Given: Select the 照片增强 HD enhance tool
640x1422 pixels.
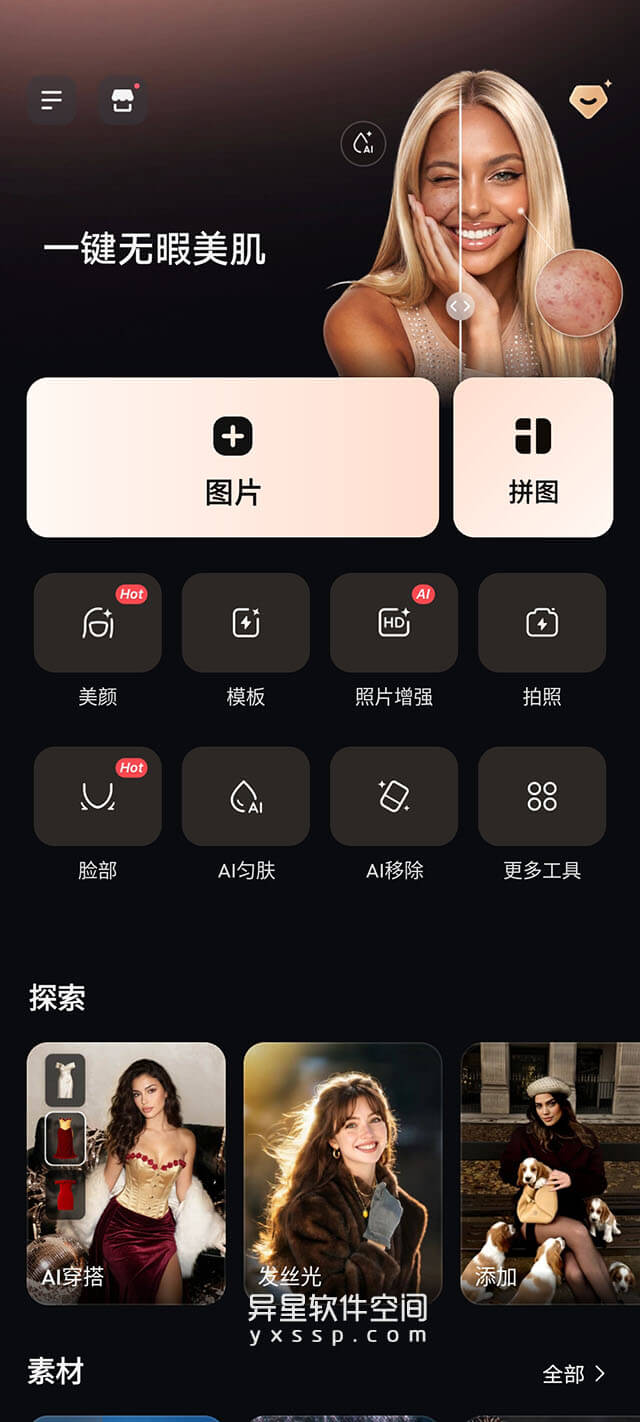Looking at the screenshot, I should tap(394, 623).
